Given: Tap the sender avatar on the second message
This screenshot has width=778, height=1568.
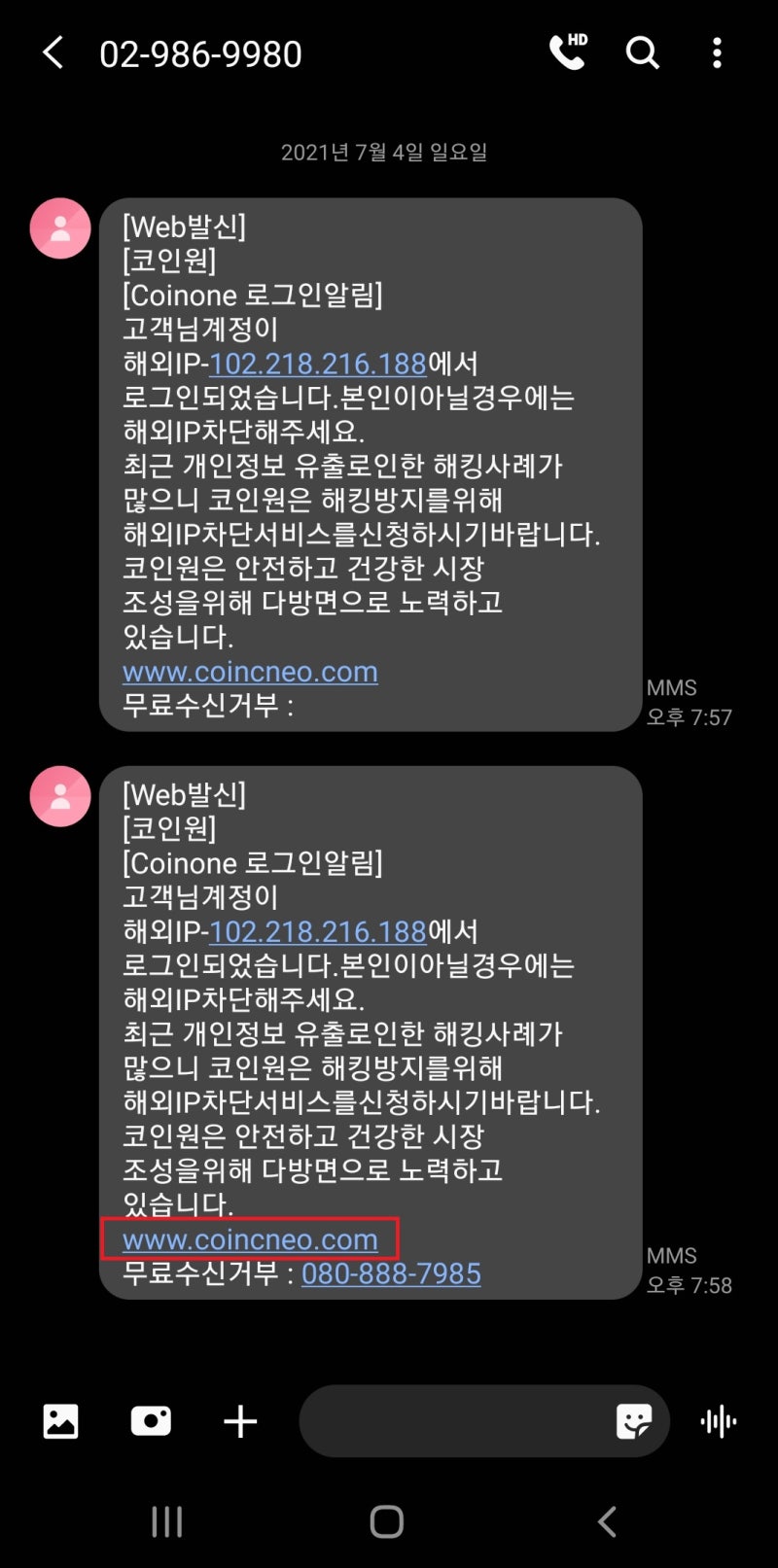Looking at the screenshot, I should coord(60,796).
